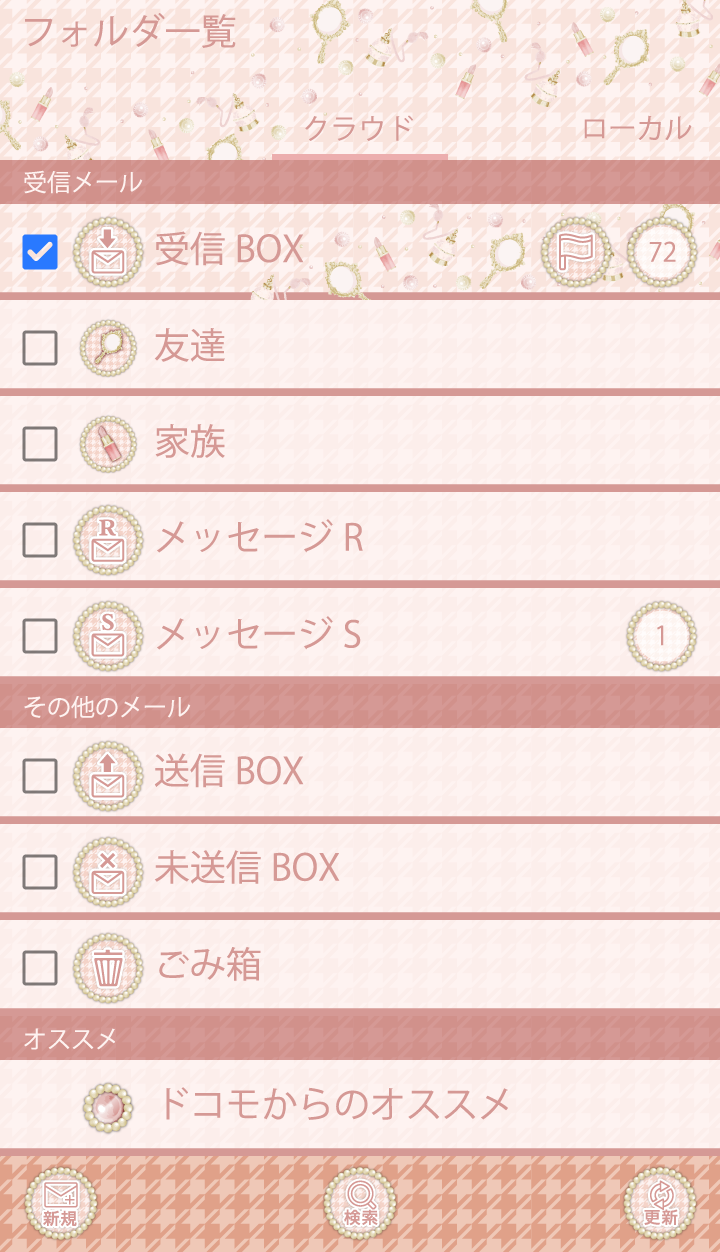This screenshot has width=720, height=1252.
Task: Switch to the ローカル tab
Action: [x=636, y=128]
